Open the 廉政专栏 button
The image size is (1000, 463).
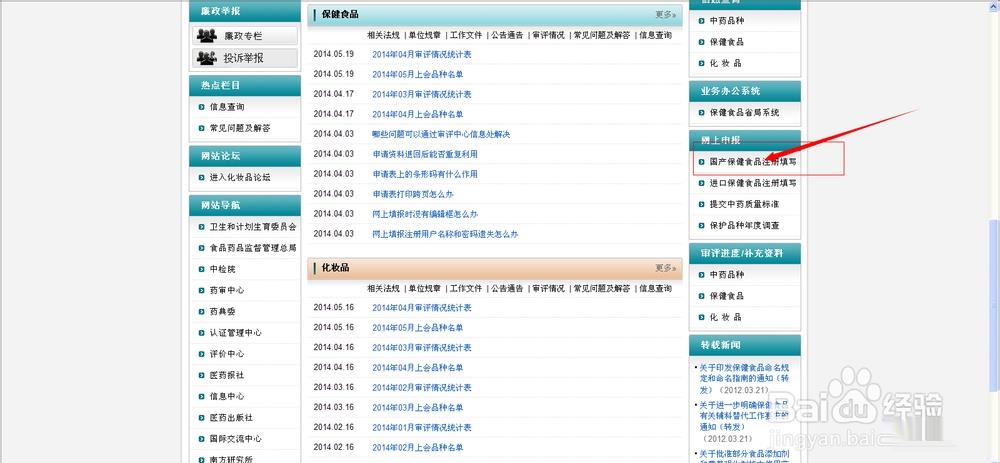(245, 36)
